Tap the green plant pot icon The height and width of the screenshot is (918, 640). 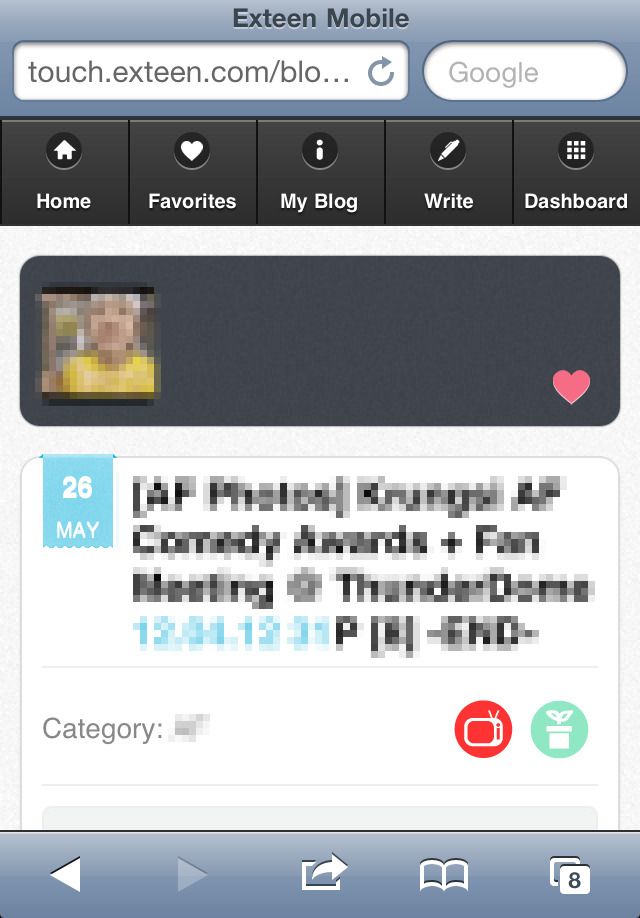point(559,729)
